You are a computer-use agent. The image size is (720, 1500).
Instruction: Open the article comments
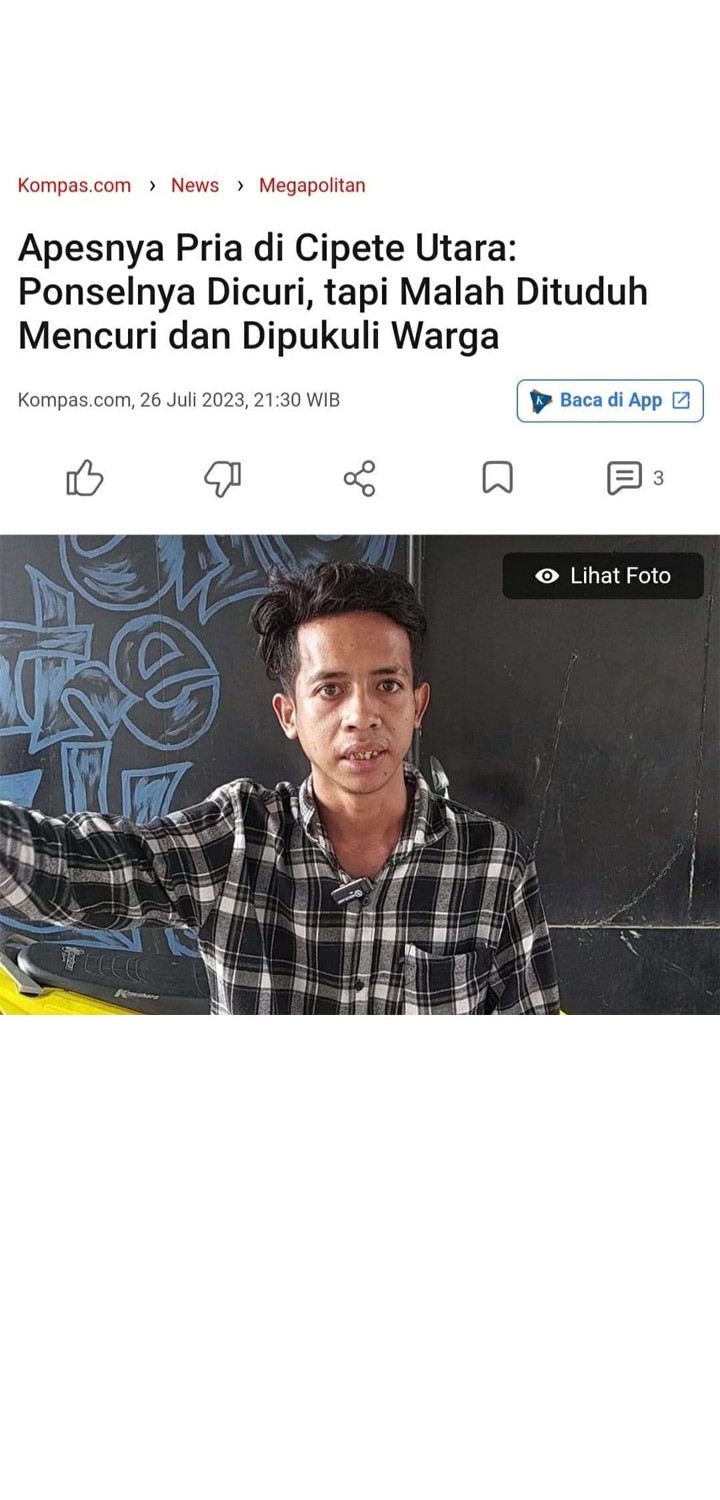[634, 479]
